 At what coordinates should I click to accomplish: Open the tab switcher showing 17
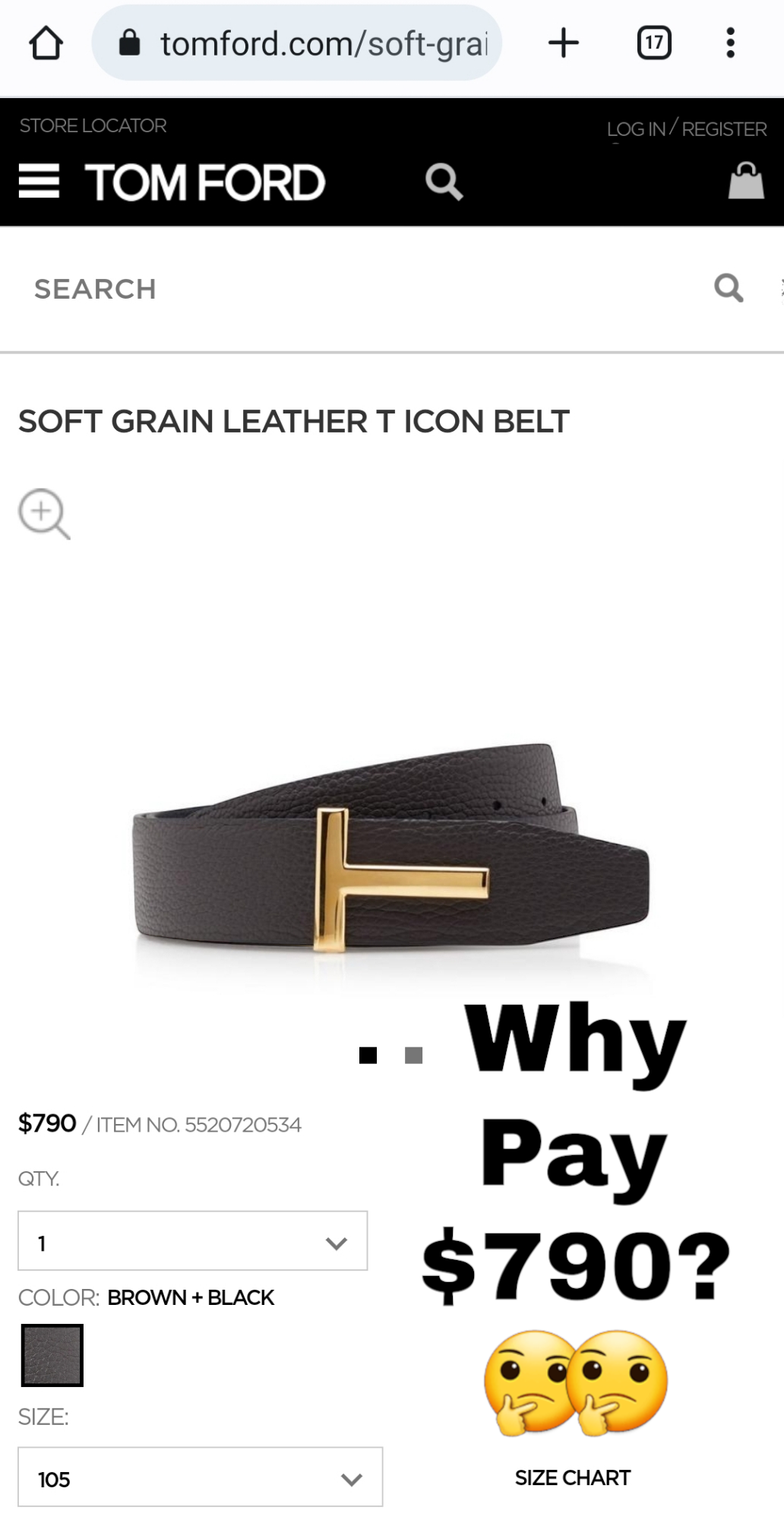click(653, 43)
